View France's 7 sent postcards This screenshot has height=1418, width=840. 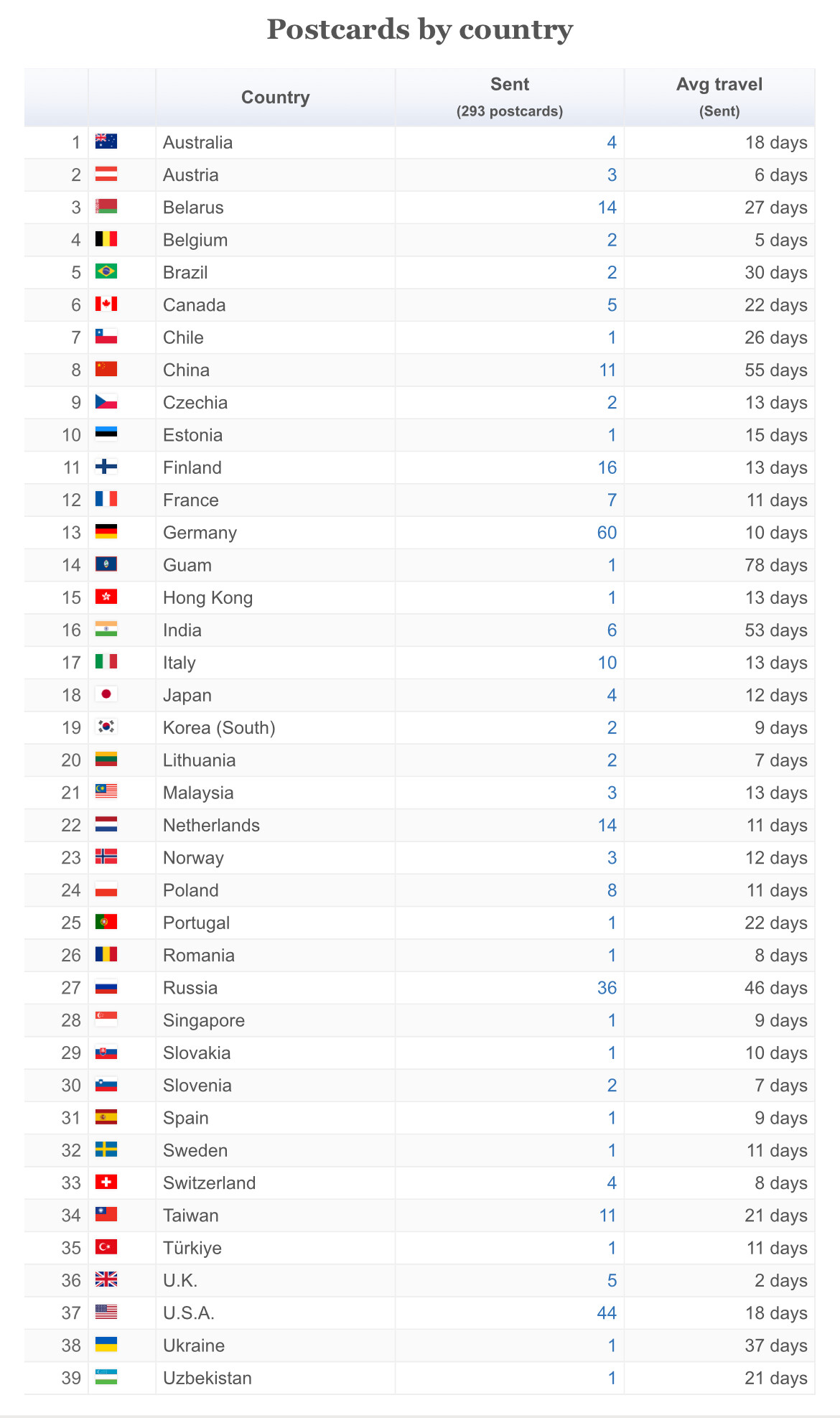(612, 500)
